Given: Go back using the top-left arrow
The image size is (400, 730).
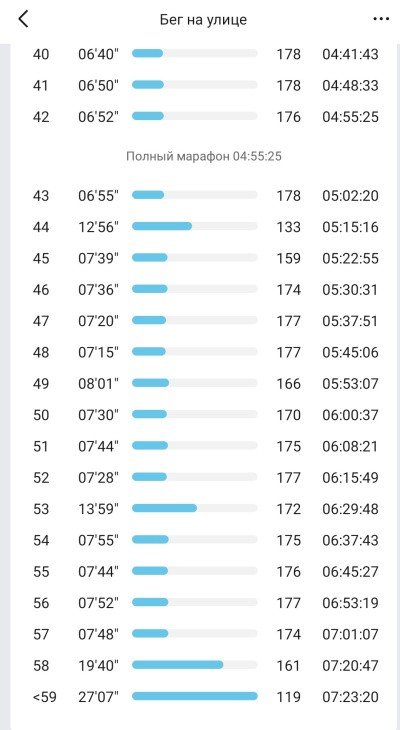Looking at the screenshot, I should [23, 19].
